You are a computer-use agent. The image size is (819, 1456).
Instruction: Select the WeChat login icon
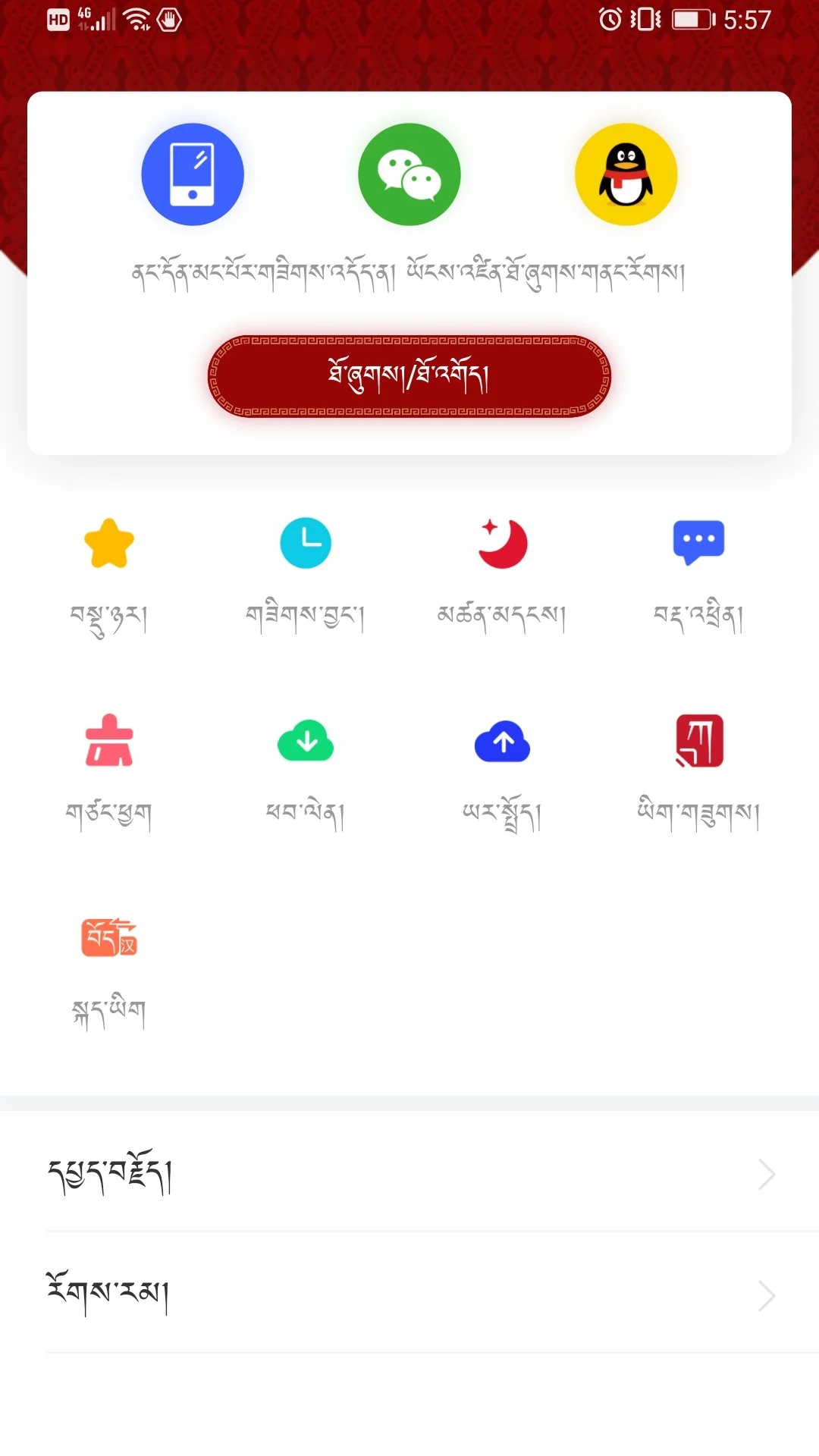(409, 173)
